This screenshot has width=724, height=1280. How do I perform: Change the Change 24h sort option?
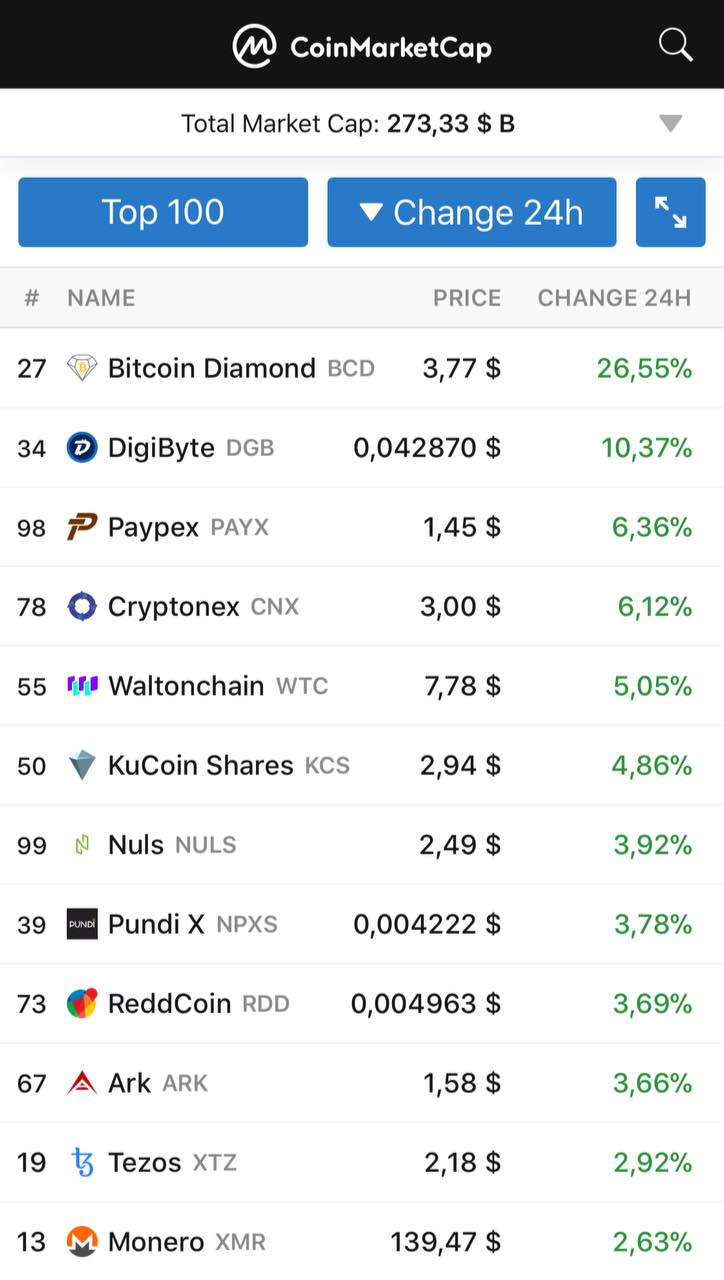pyautogui.click(x=472, y=212)
